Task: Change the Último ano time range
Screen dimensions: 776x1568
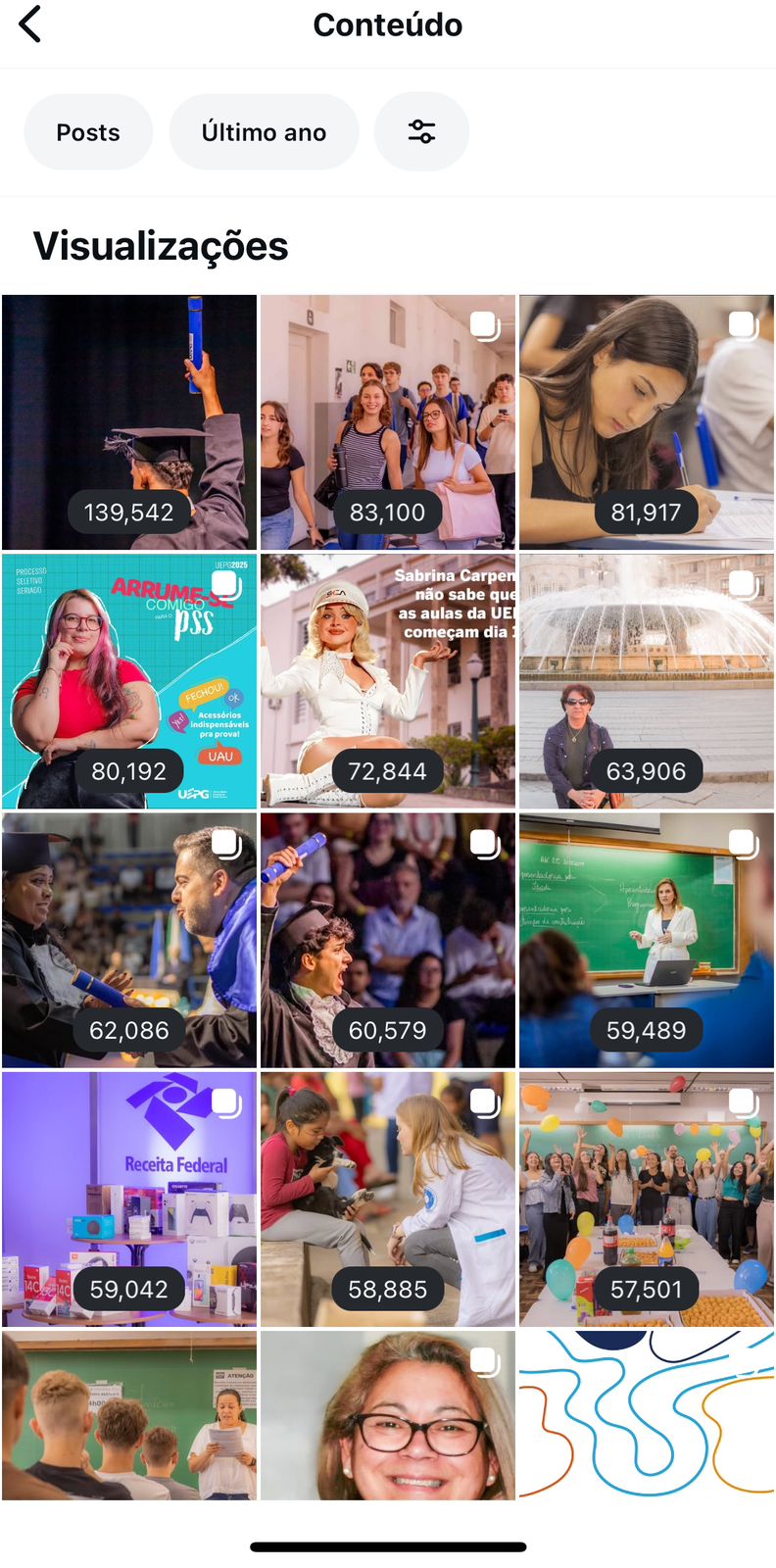Action: point(264,132)
